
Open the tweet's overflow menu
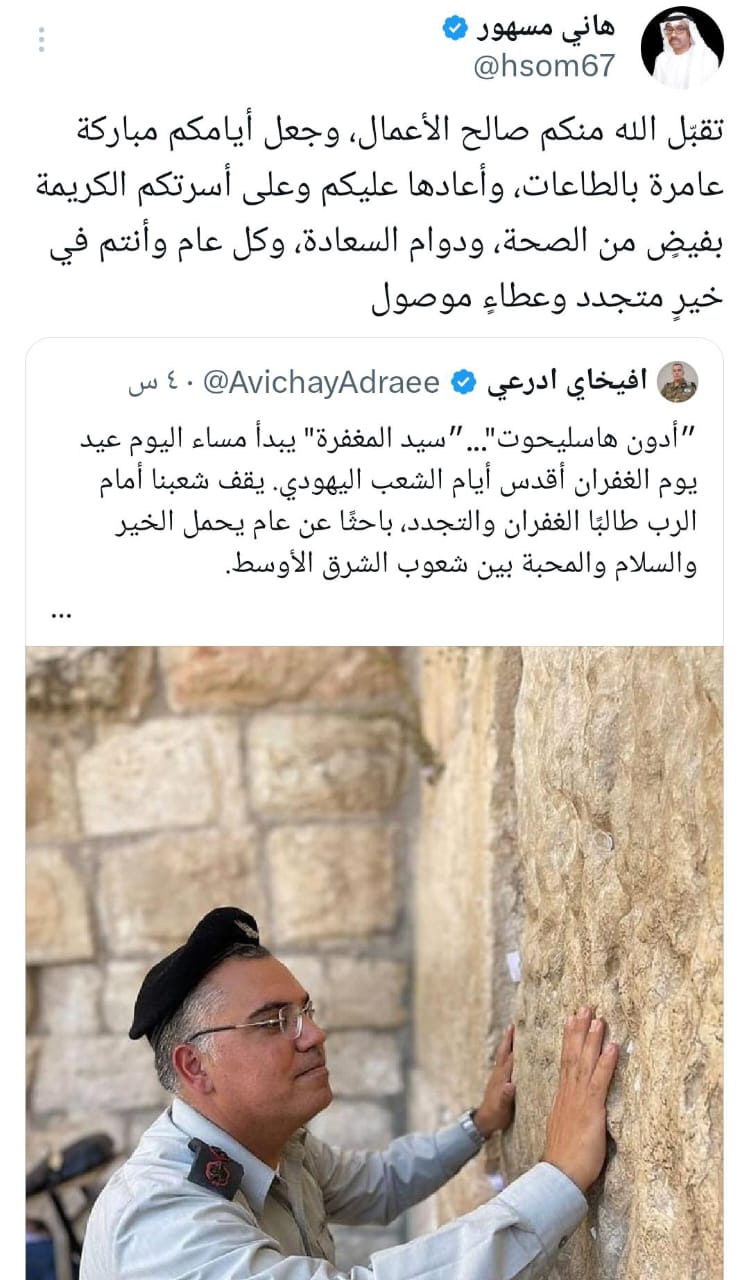41,40
